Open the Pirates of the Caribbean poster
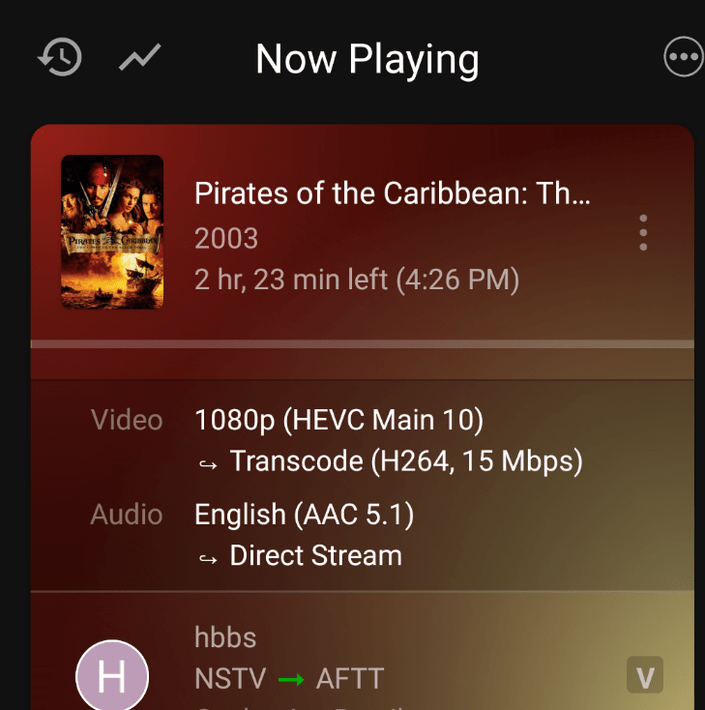705x710 pixels. tap(112, 232)
